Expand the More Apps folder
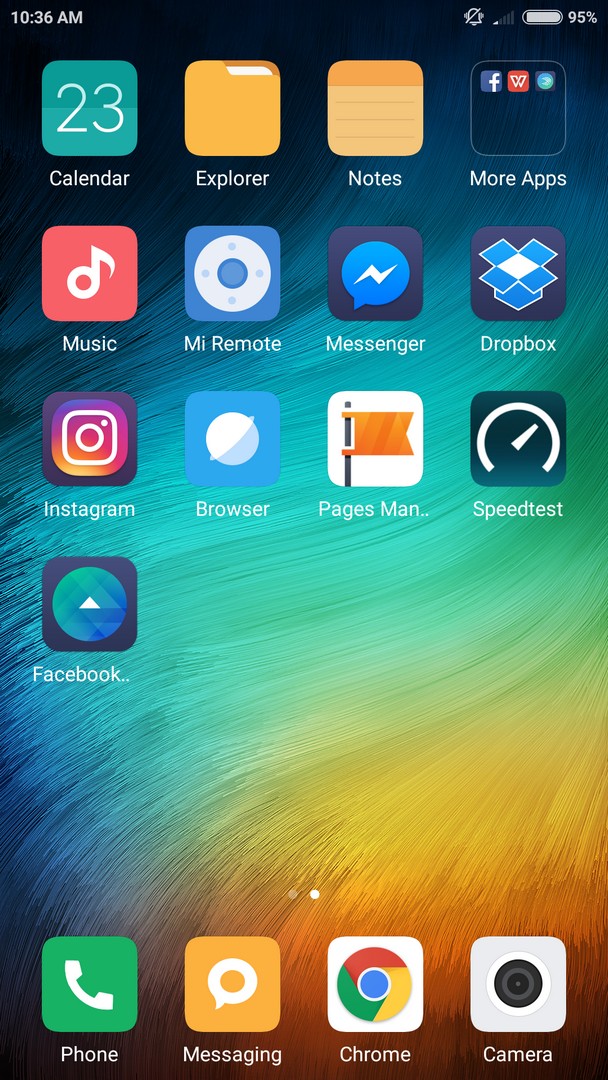This screenshot has height=1080, width=608. click(518, 108)
